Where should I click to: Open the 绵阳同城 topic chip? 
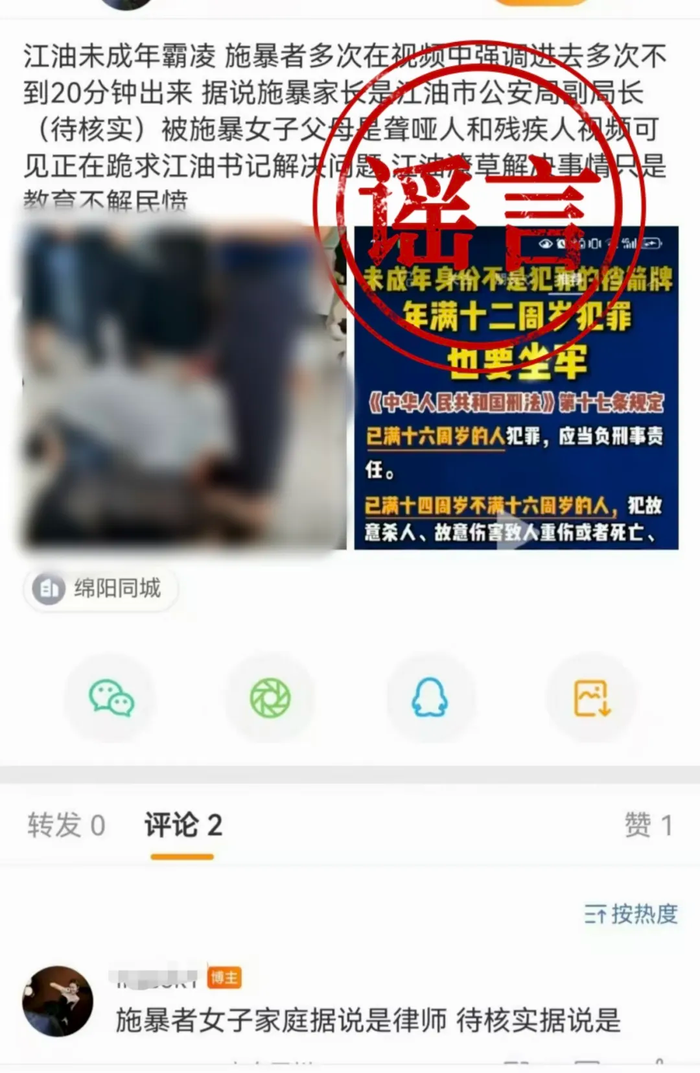101,588
